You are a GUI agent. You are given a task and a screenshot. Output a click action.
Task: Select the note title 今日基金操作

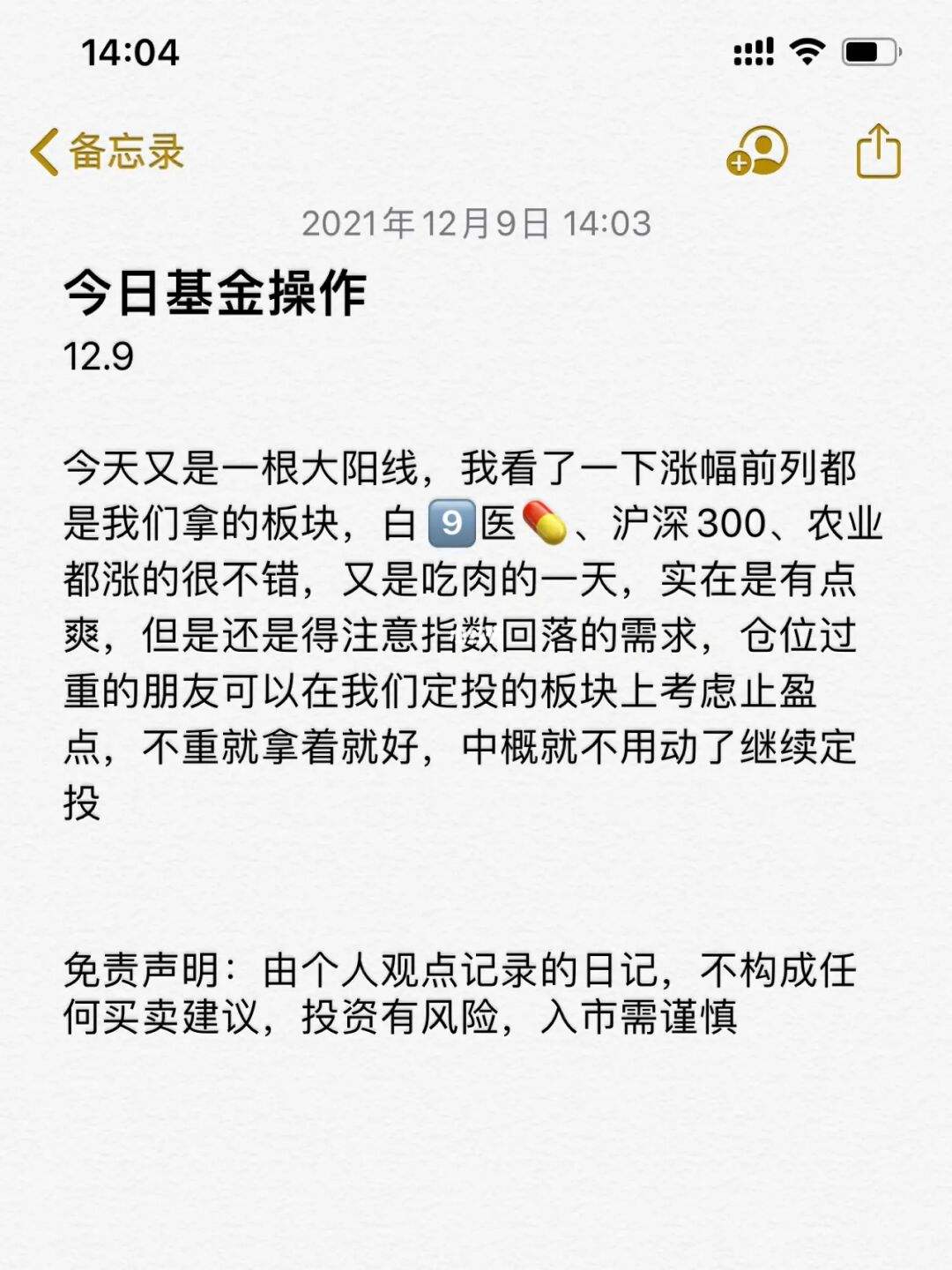coord(218,293)
